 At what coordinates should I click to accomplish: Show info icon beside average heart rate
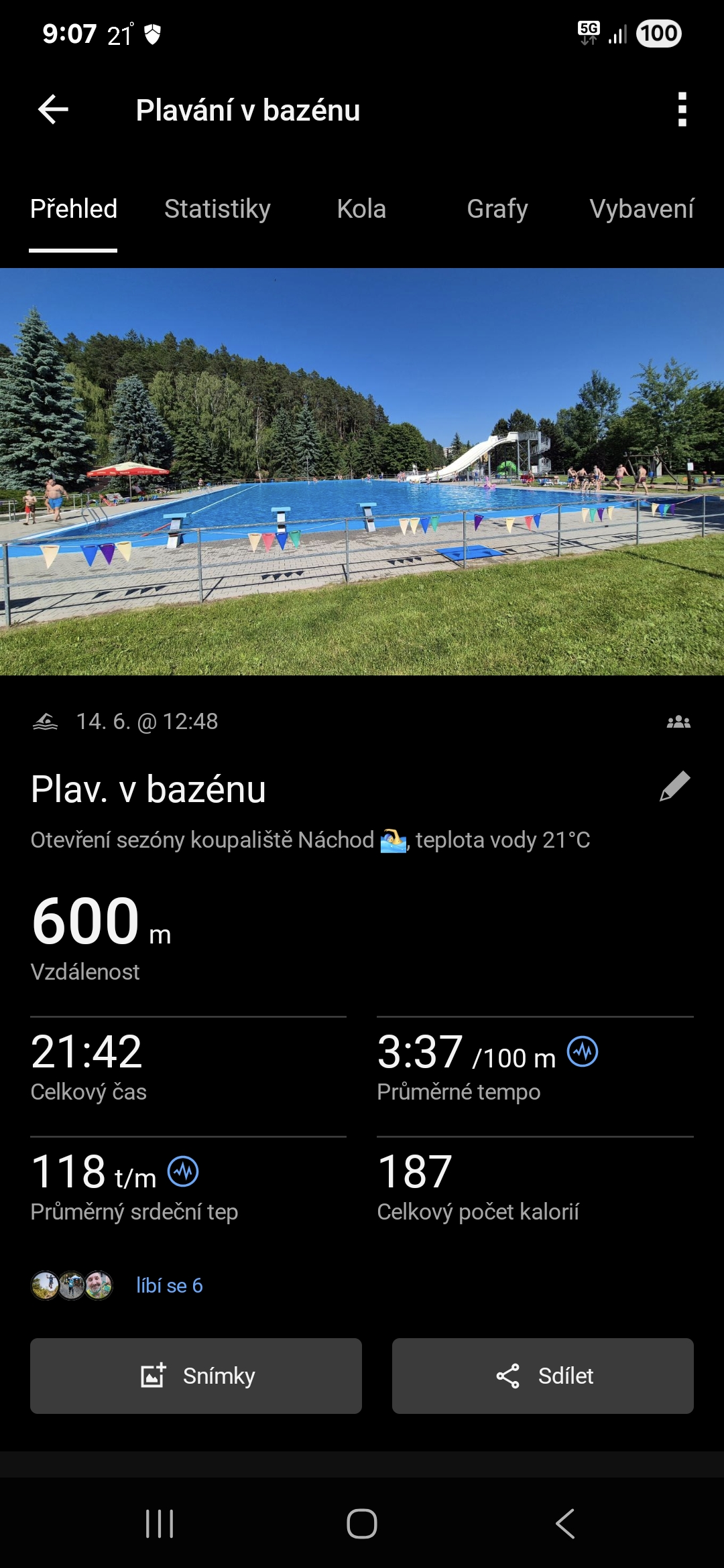click(183, 1171)
